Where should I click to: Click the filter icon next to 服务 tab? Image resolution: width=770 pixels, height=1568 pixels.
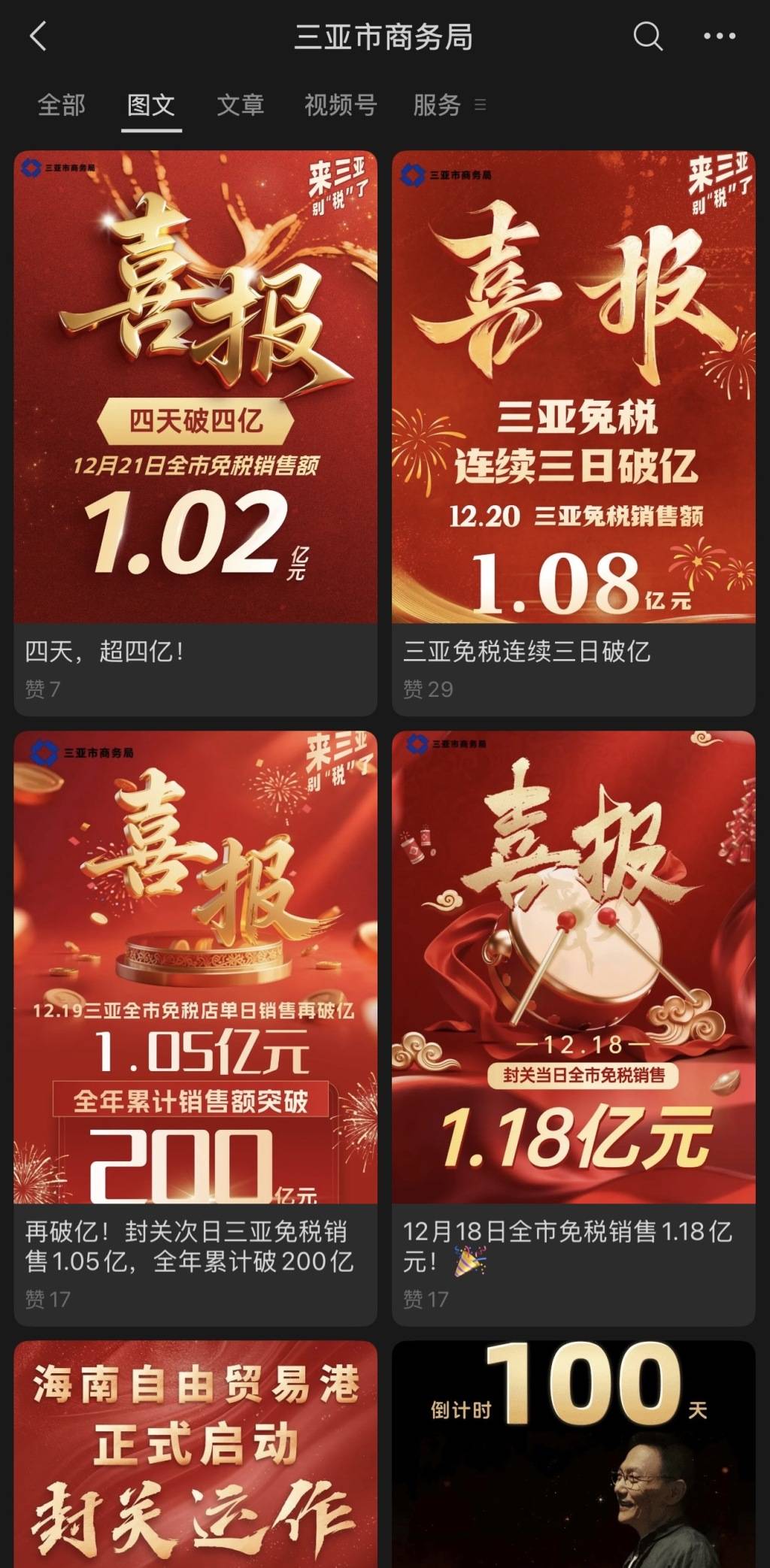(x=479, y=106)
